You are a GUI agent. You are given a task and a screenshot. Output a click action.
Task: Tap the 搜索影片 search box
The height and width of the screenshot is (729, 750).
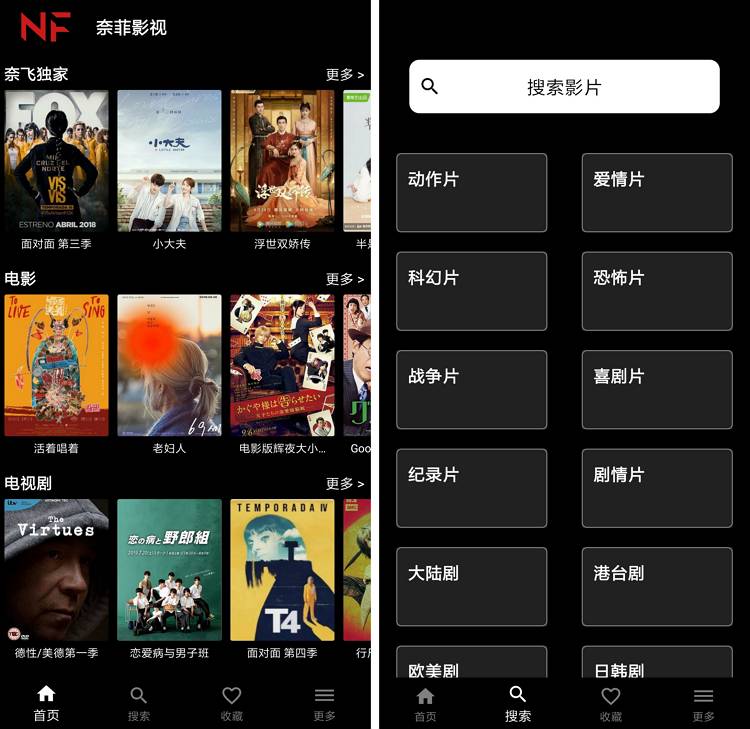click(564, 87)
